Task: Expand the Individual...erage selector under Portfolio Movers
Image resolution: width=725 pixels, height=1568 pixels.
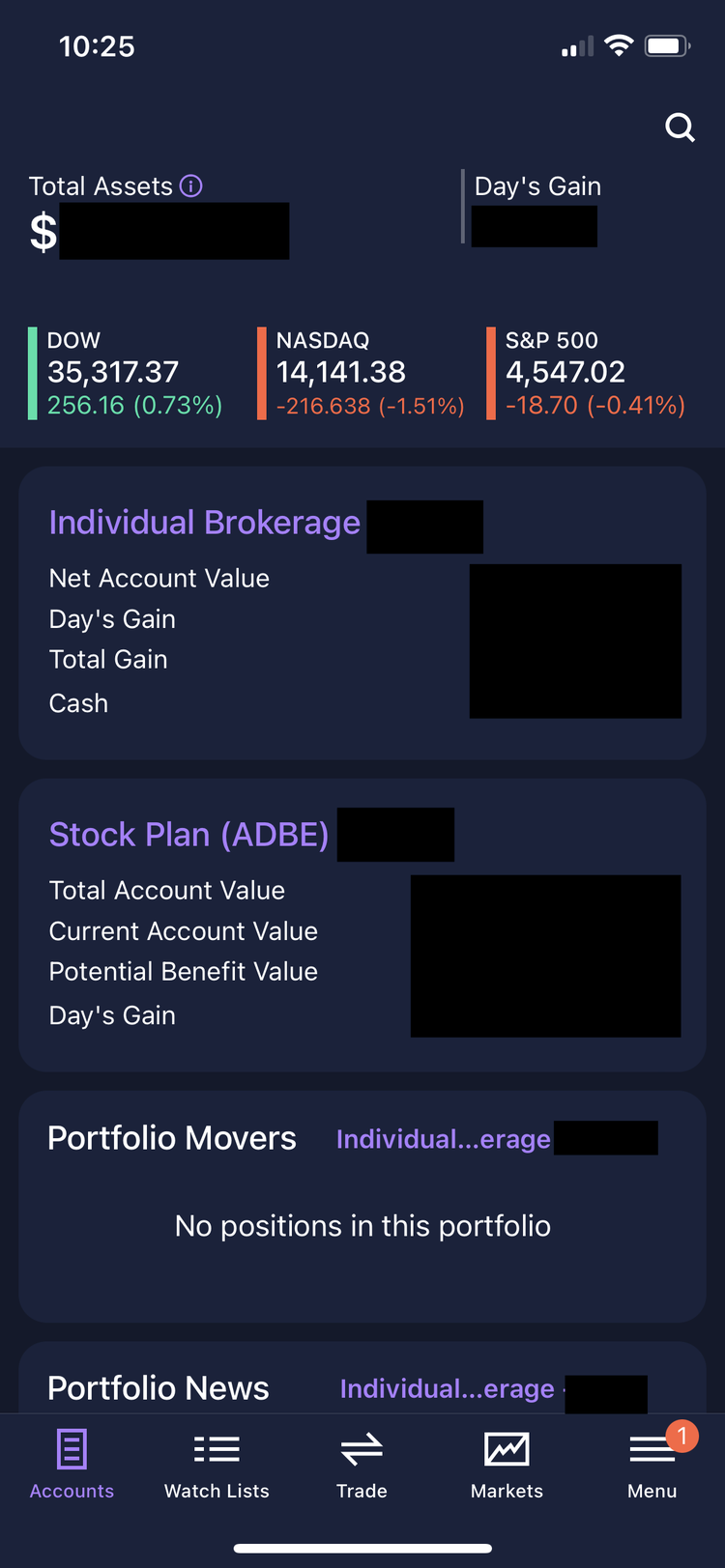Action: 444,1139
